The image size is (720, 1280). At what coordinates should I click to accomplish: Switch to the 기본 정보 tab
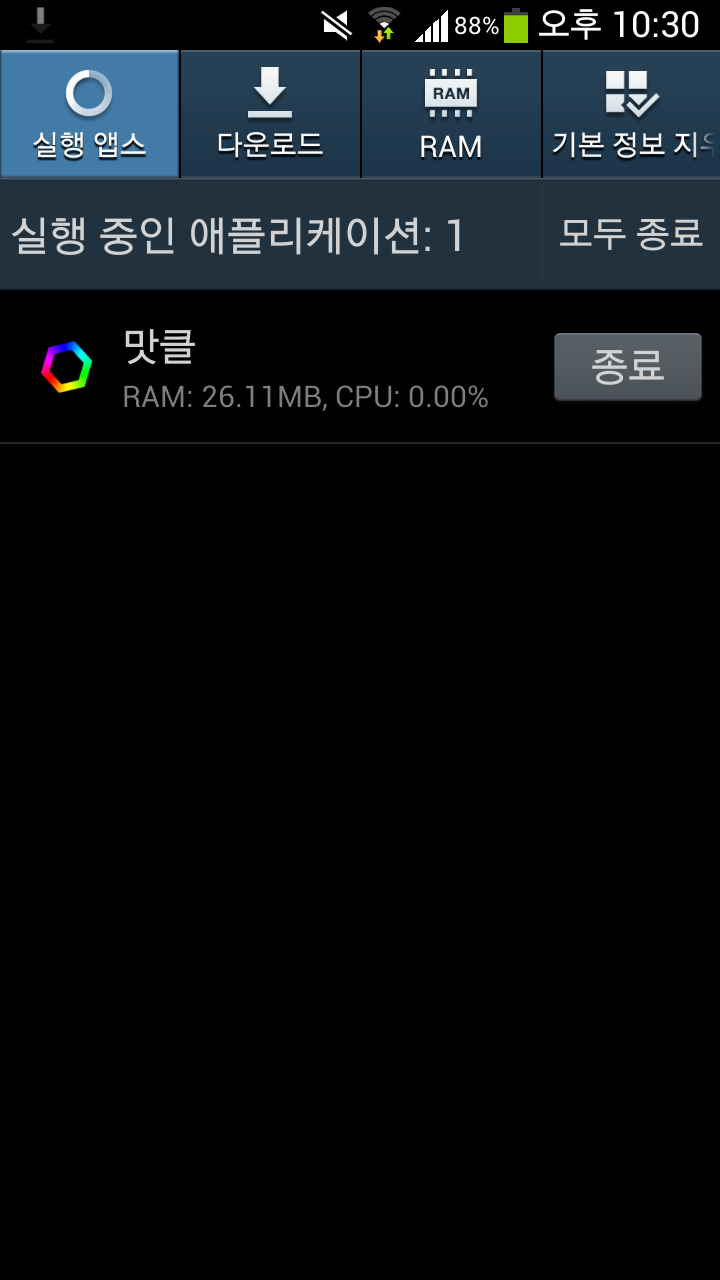[x=631, y=115]
